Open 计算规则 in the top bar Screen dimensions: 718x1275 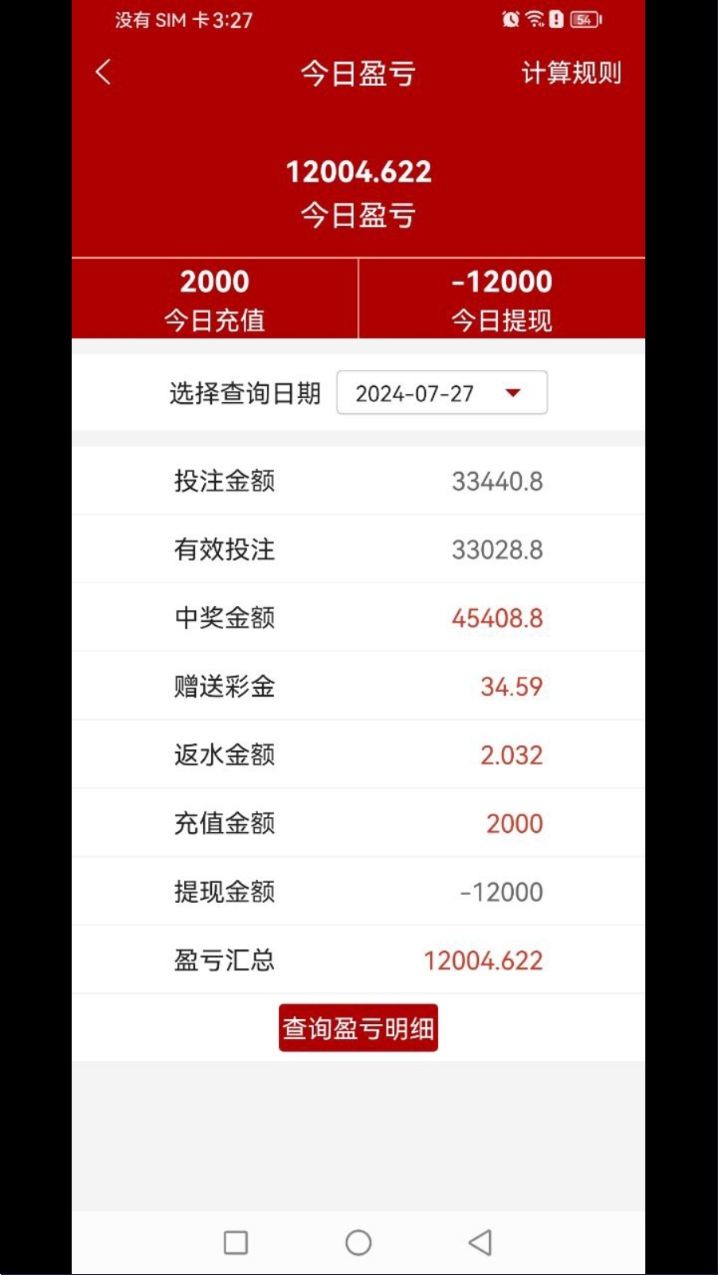point(571,73)
